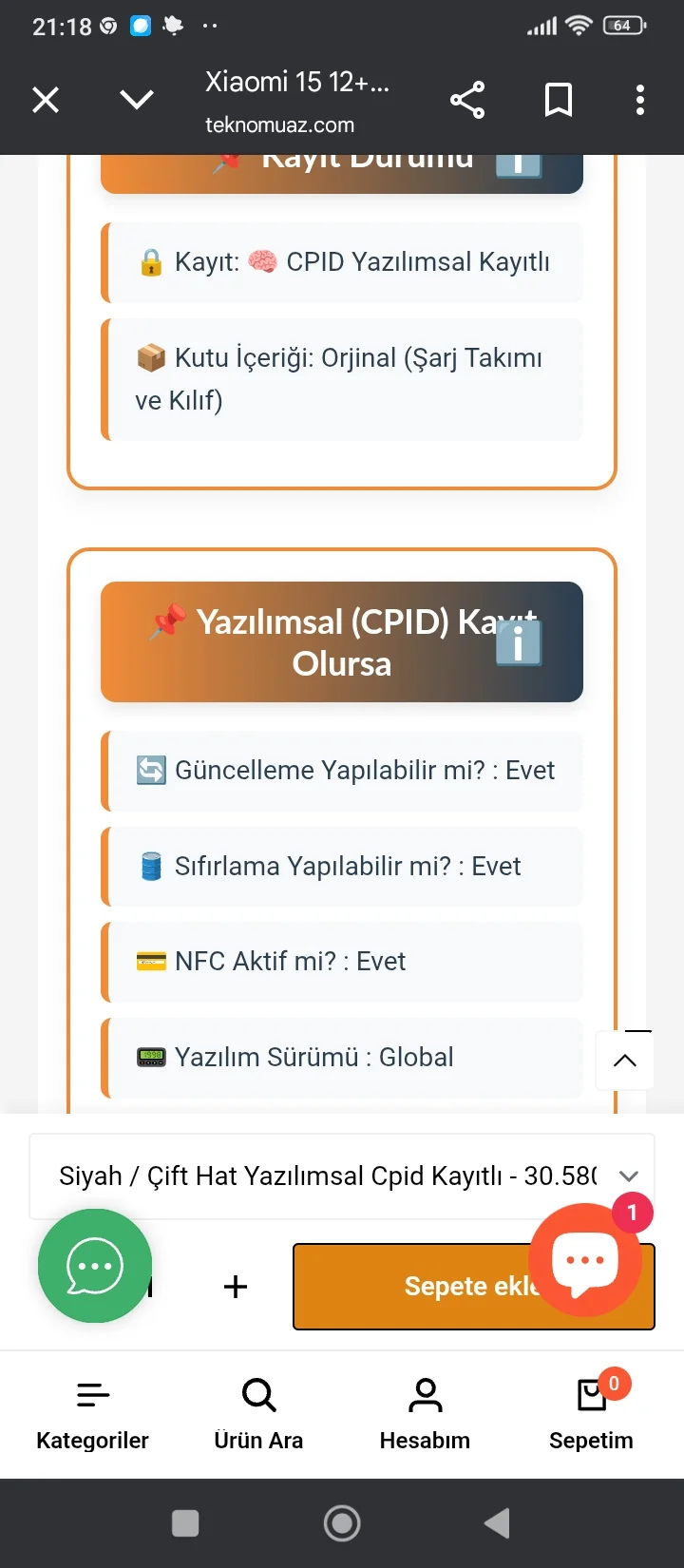Open the info icon on Yazılımsal (CPID) header
Image resolution: width=684 pixels, height=1568 pixels.
518,641
